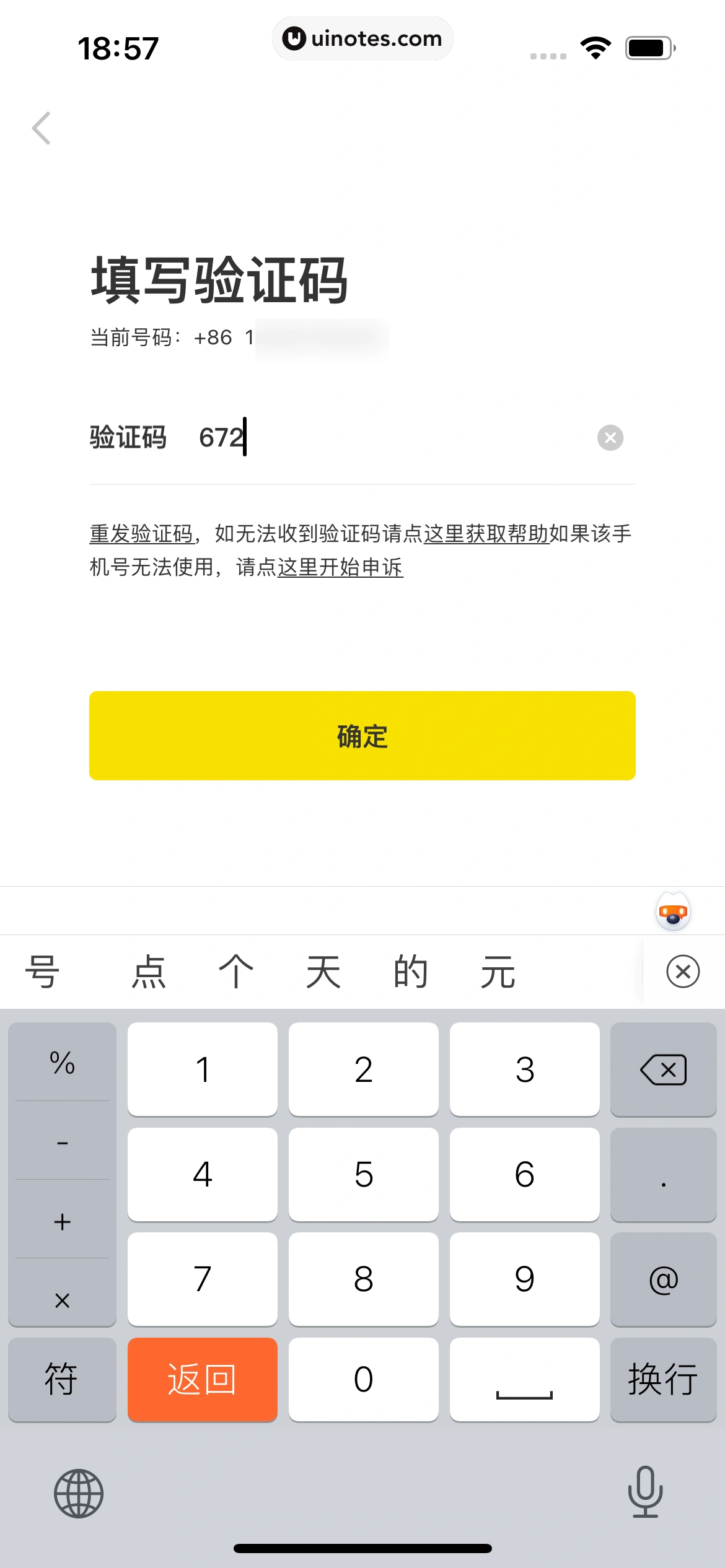Select the candidate word 元
The height and width of the screenshot is (1568, 725).
click(498, 971)
